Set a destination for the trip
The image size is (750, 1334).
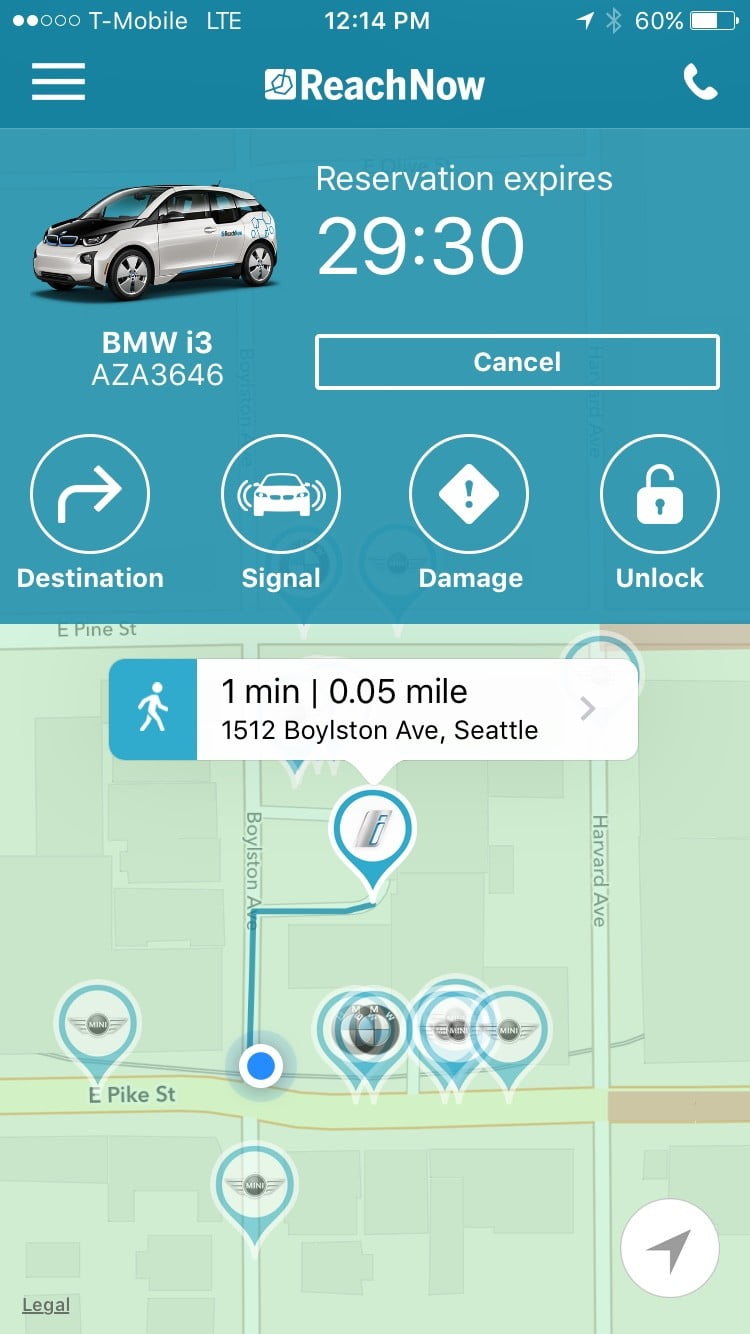pyautogui.click(x=90, y=494)
